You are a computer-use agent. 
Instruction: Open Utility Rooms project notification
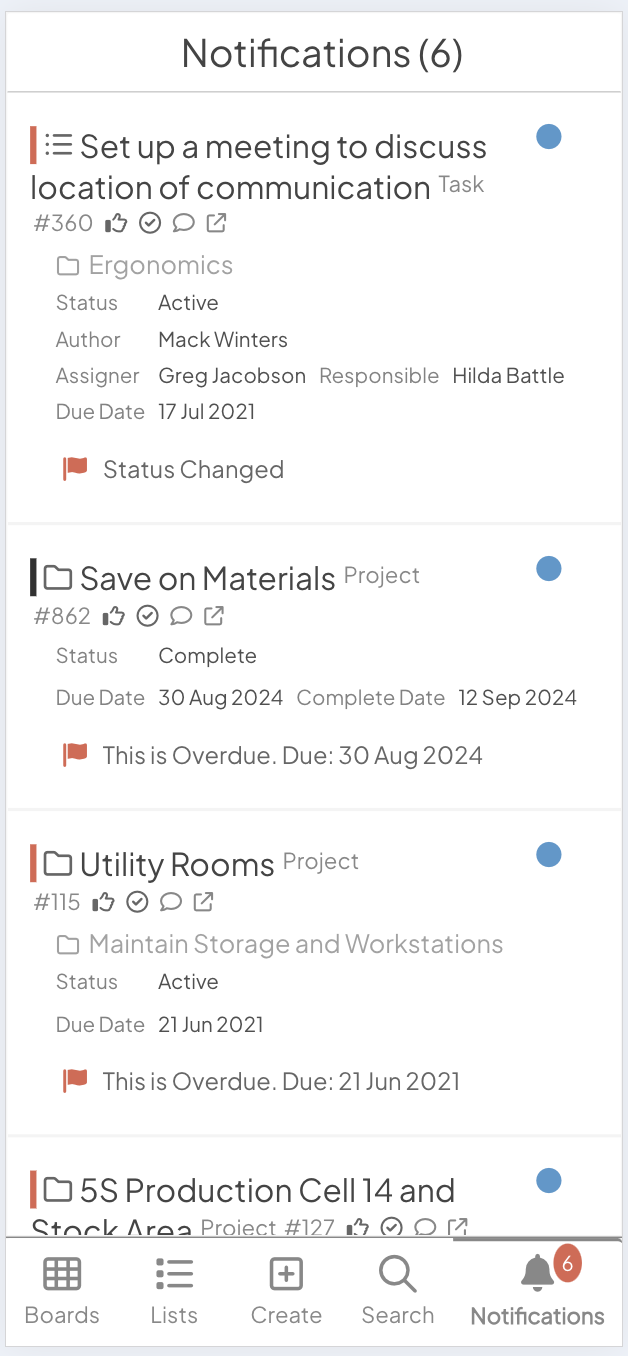[177, 864]
